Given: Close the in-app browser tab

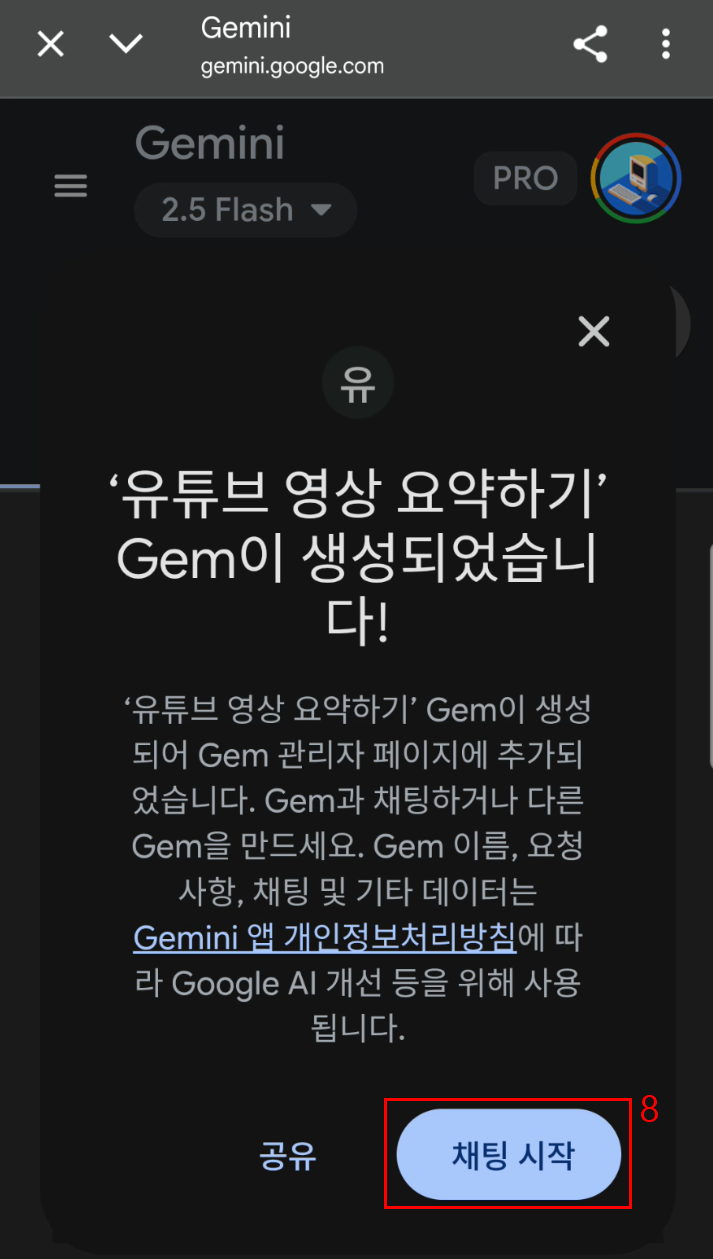Looking at the screenshot, I should point(50,44).
